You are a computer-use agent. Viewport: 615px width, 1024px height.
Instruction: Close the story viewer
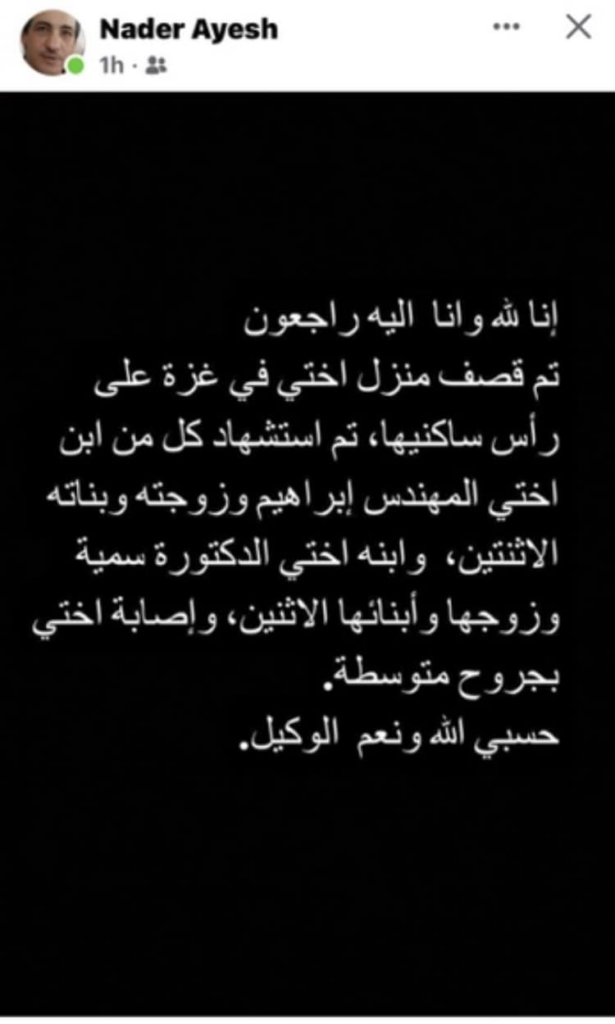coord(578,28)
